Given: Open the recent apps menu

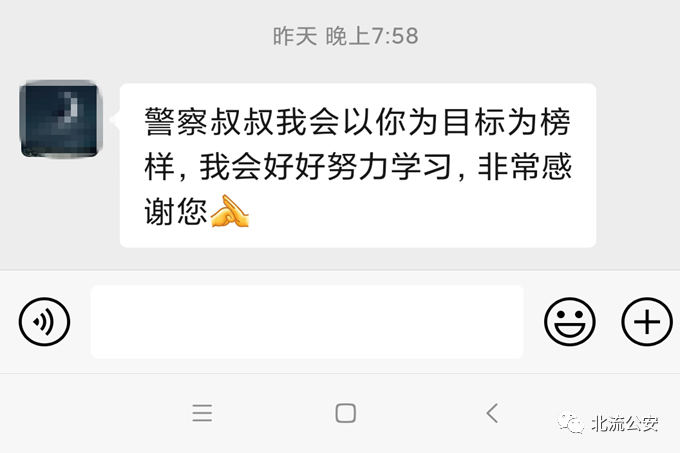Looking at the screenshot, I should click(202, 413).
